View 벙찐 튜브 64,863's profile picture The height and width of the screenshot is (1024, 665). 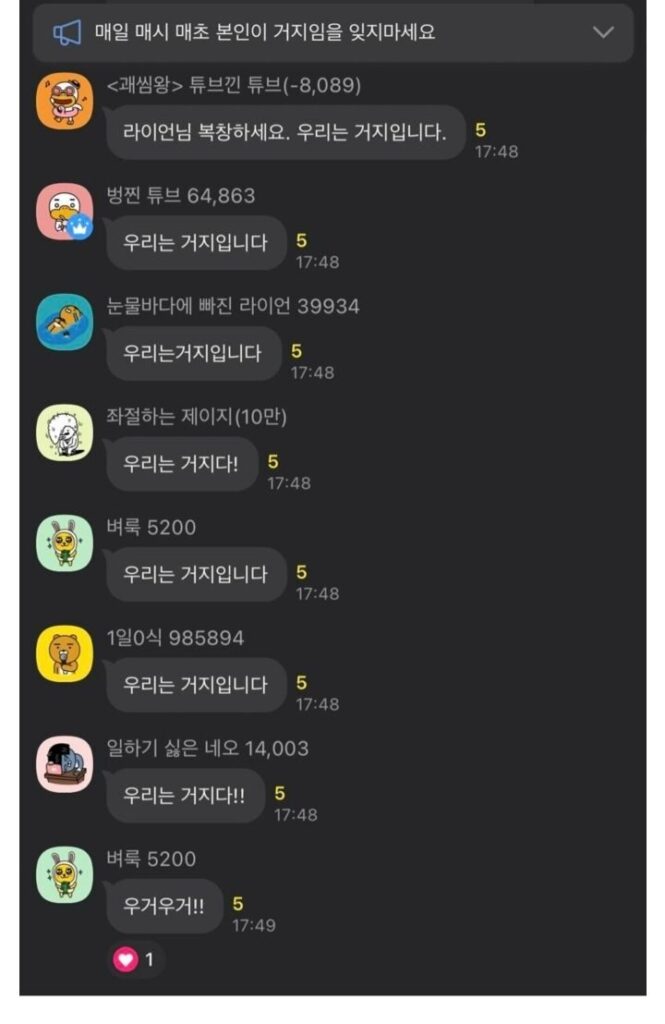point(65,211)
